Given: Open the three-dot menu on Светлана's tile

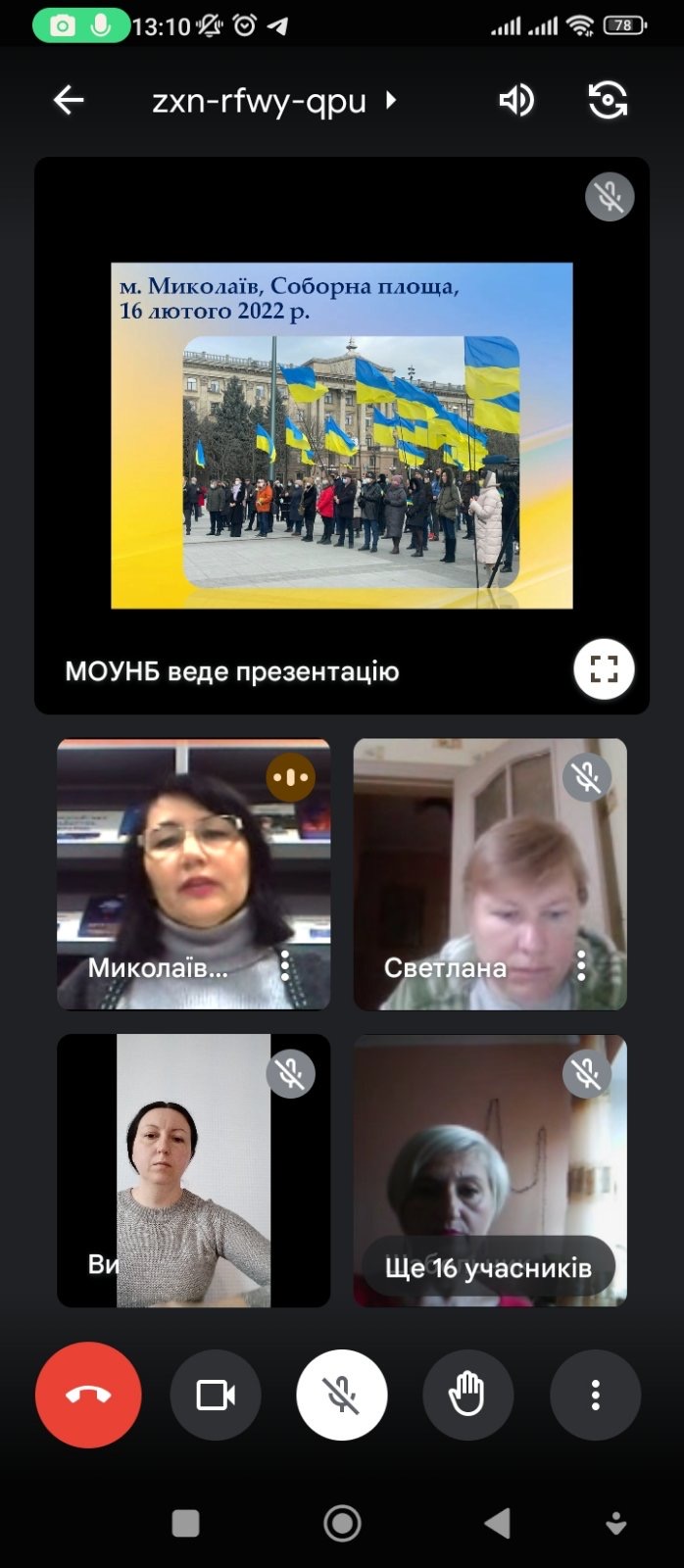Looking at the screenshot, I should click(582, 966).
